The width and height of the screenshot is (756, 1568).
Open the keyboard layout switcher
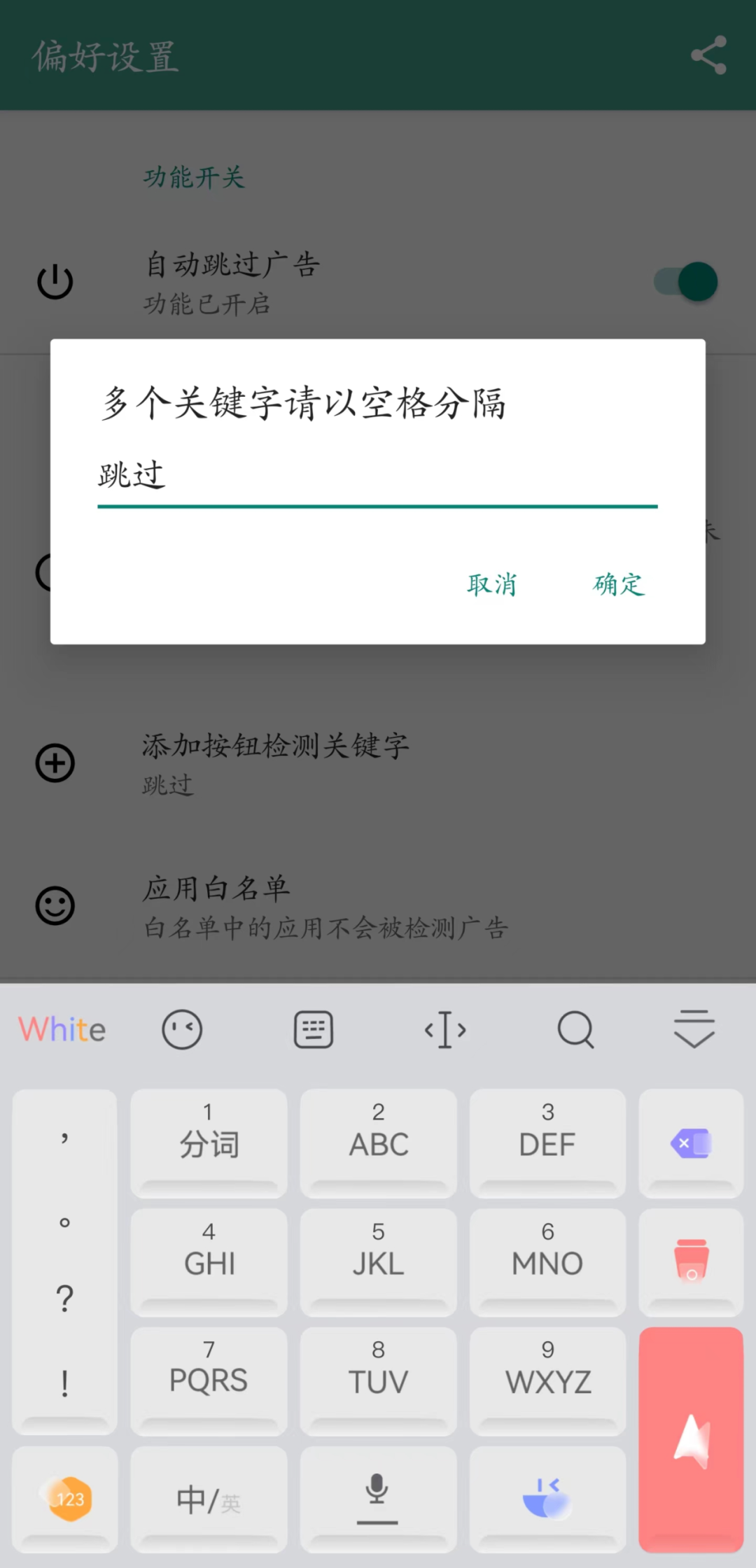tap(313, 1029)
